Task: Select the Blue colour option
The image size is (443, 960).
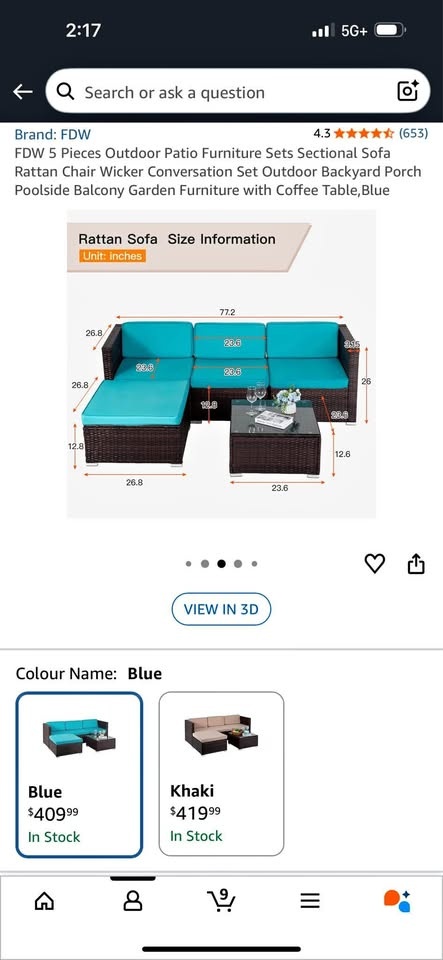Action: [80, 774]
